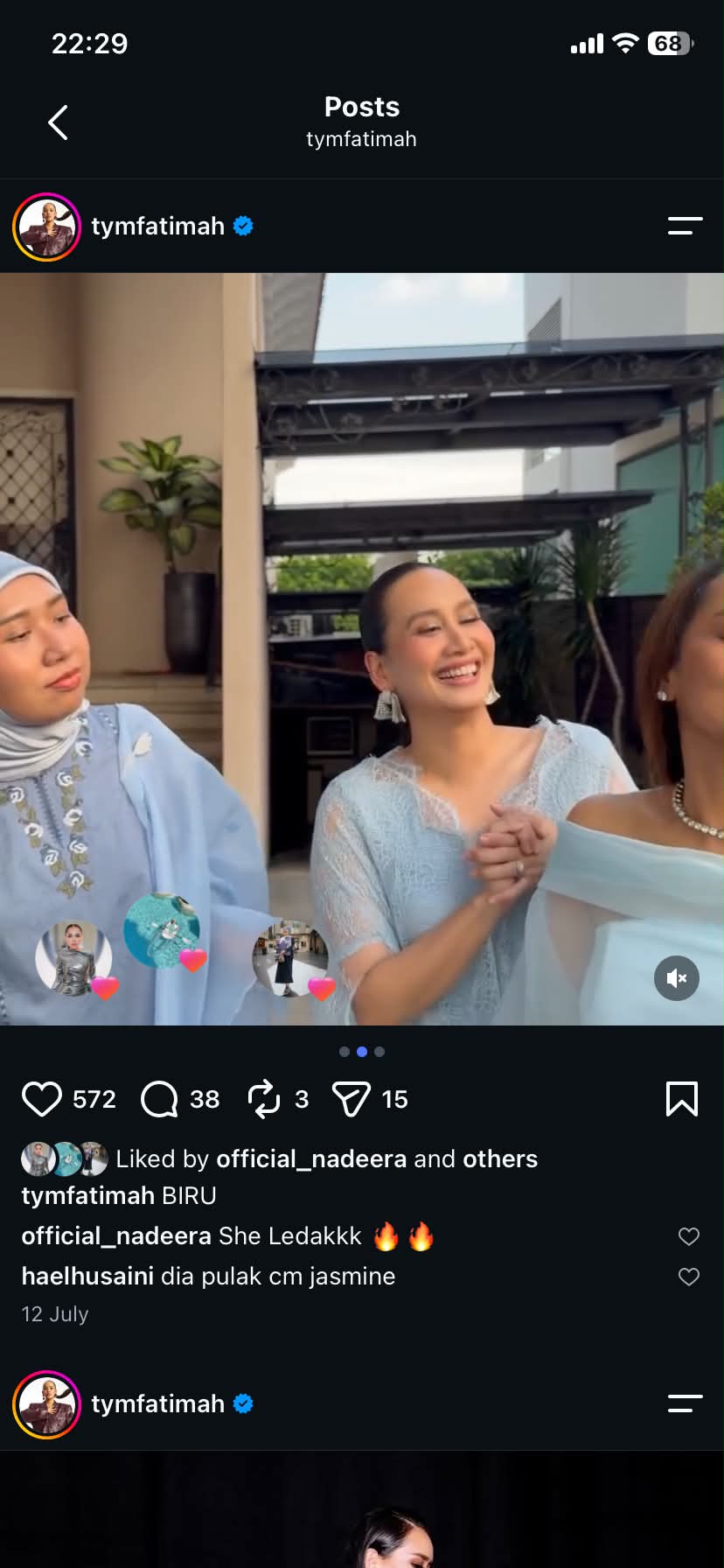
Task: Bookmark the BIRU post
Action: tap(681, 1100)
